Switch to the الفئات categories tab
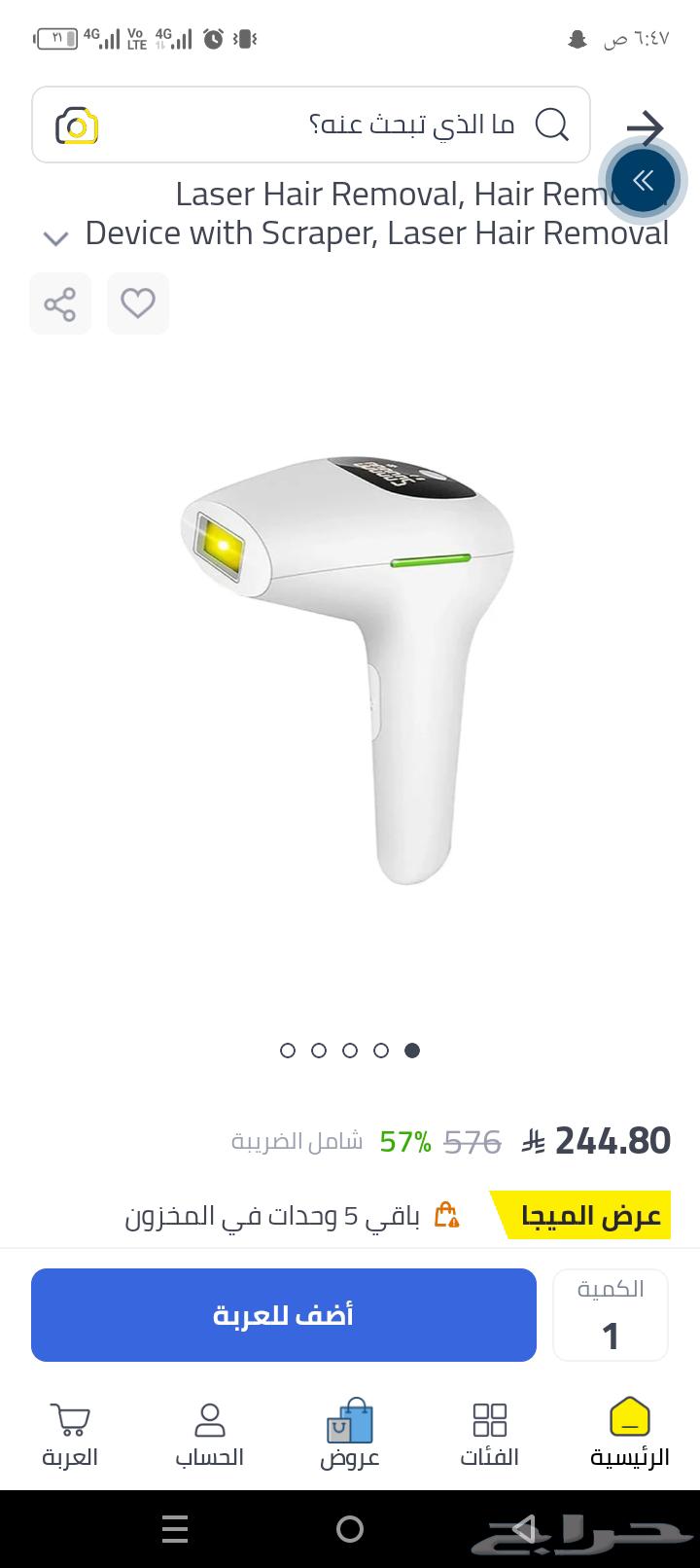 tap(489, 1433)
